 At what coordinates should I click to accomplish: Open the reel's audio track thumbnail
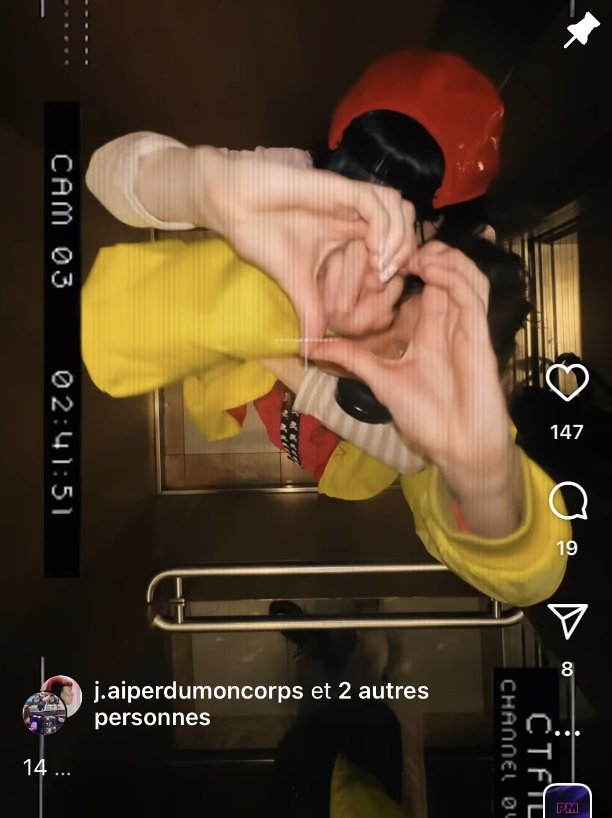(x=567, y=801)
